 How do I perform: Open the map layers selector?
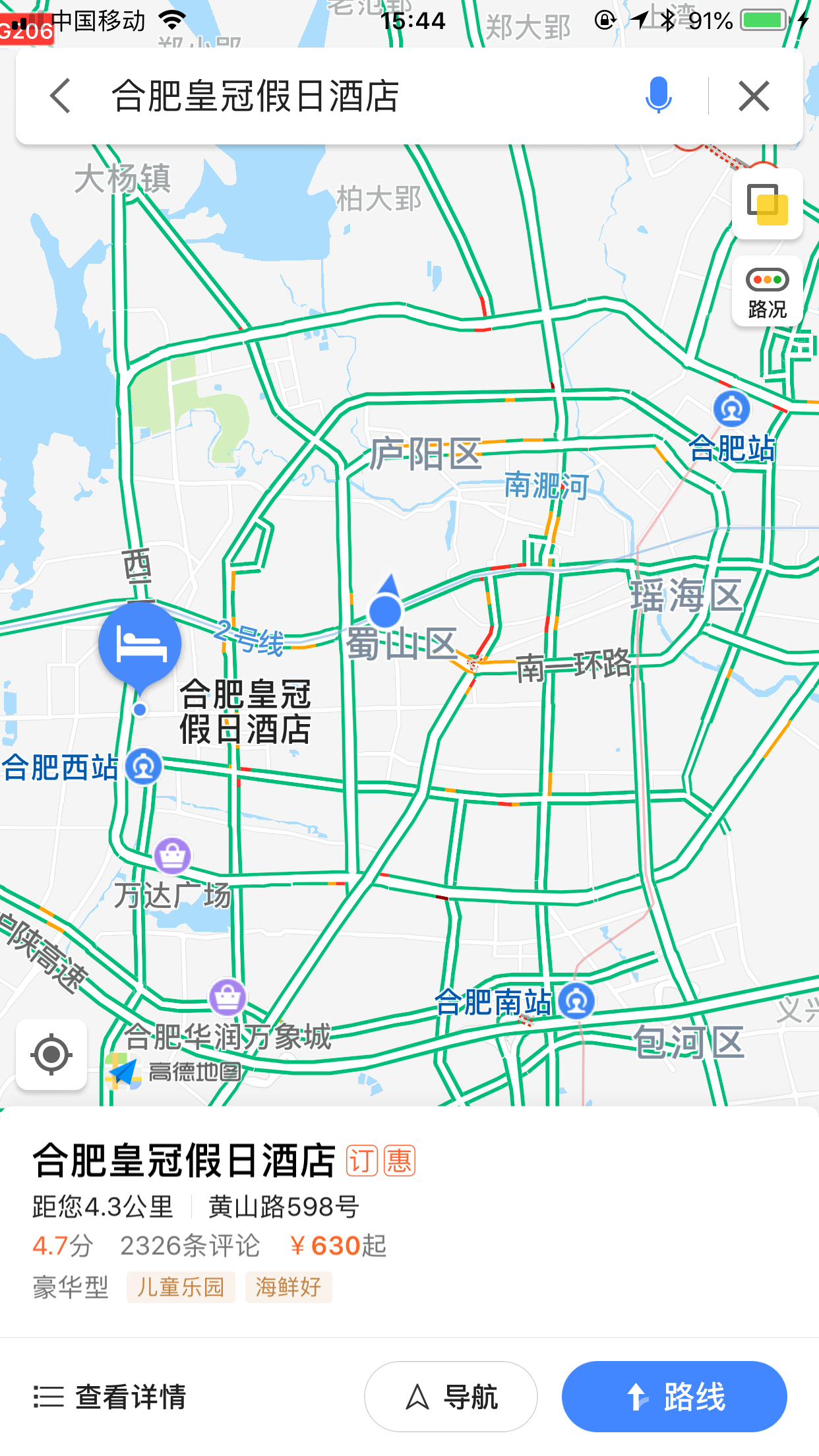point(767,203)
